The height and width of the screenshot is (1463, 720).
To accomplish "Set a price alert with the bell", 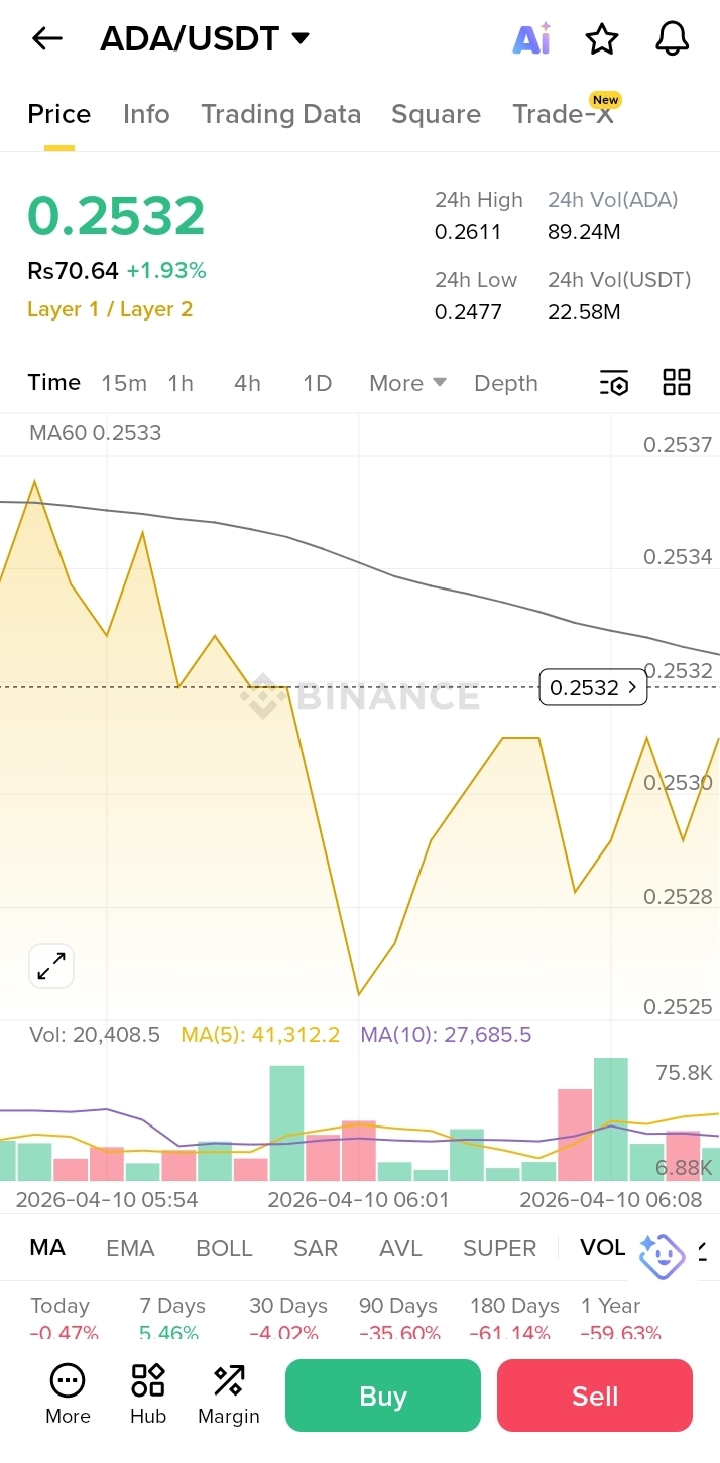I will (x=672, y=39).
